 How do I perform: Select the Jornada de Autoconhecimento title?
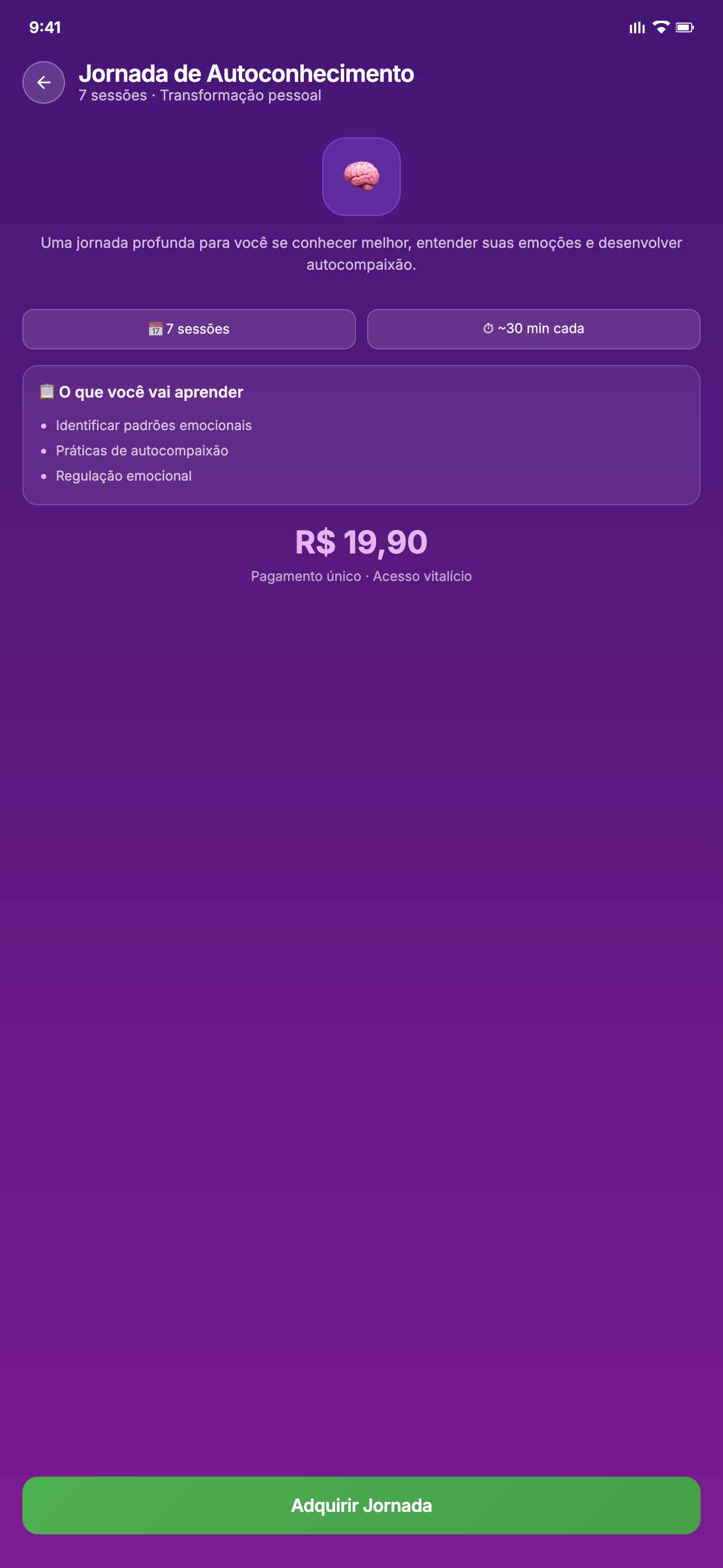click(247, 73)
